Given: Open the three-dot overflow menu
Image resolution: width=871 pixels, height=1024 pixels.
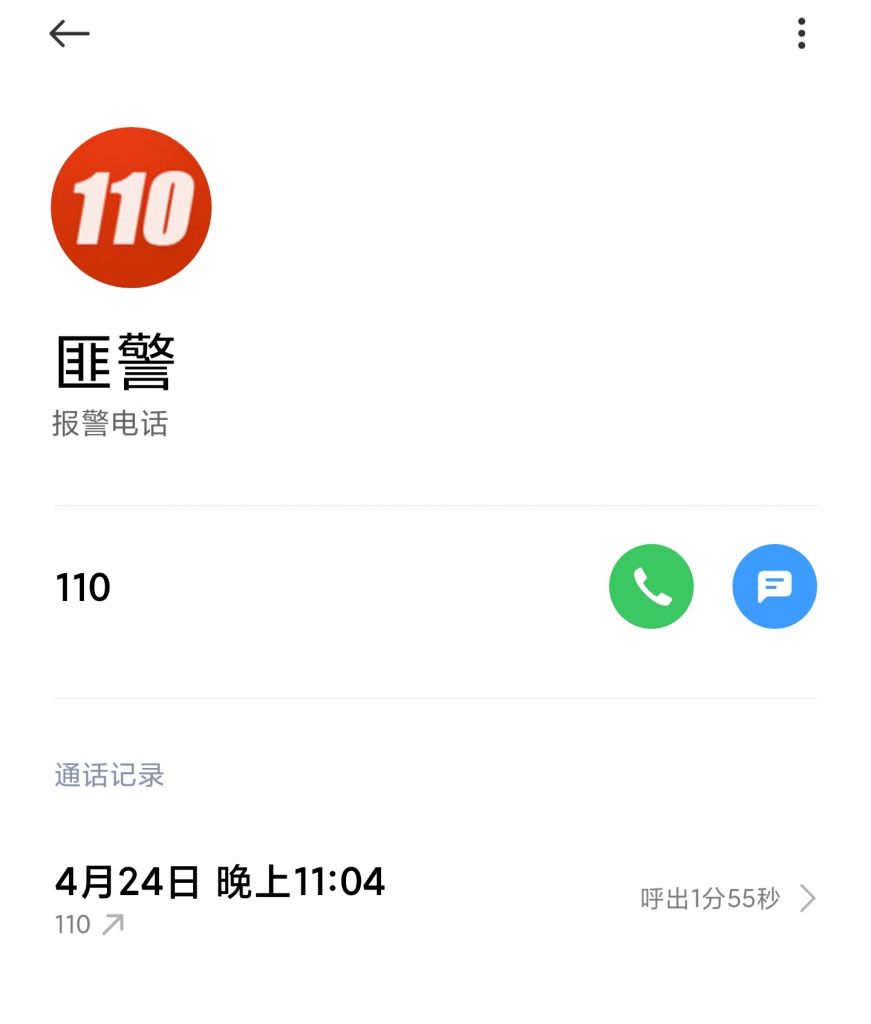Looking at the screenshot, I should click(x=801, y=34).
